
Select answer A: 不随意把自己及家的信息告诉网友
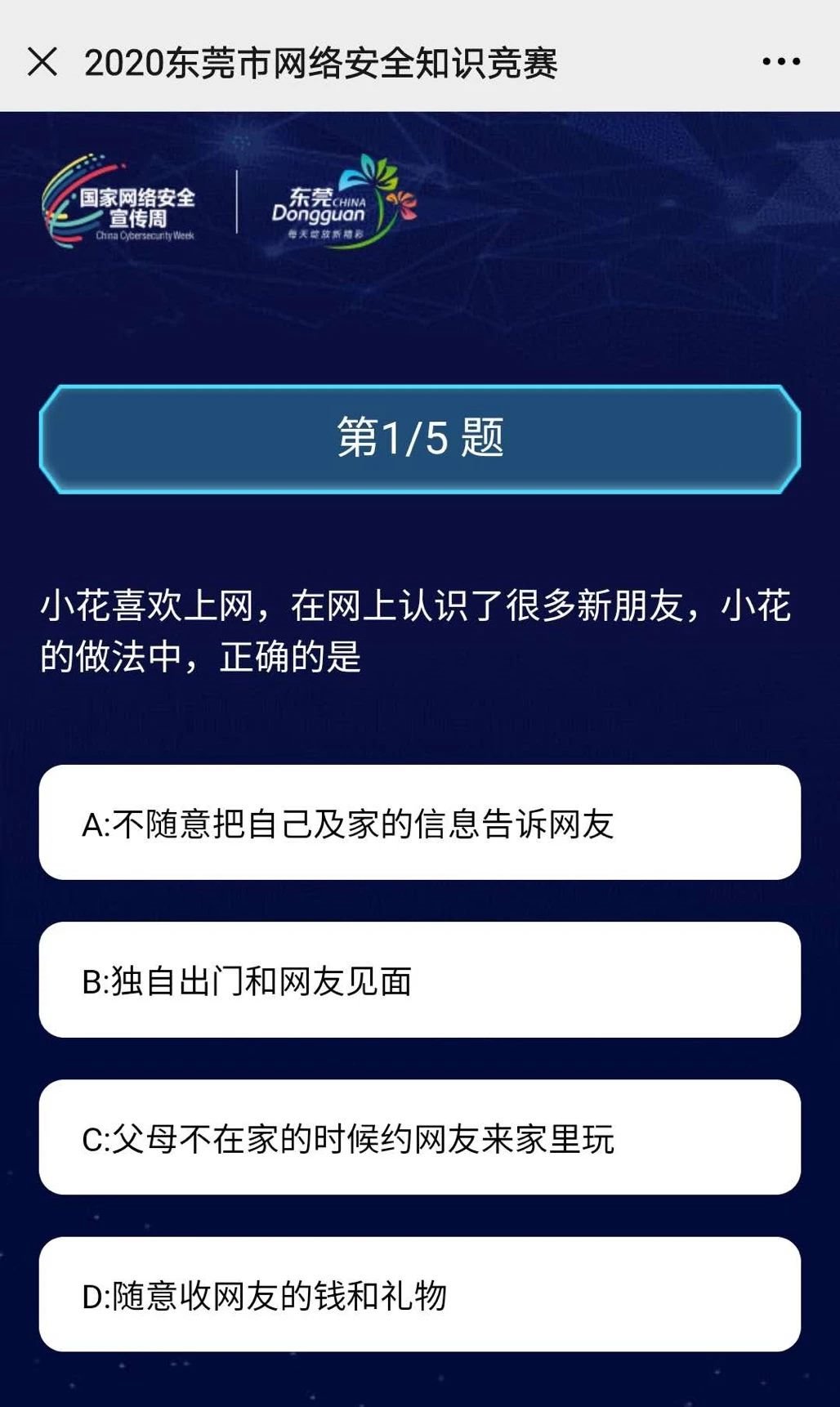point(419,823)
